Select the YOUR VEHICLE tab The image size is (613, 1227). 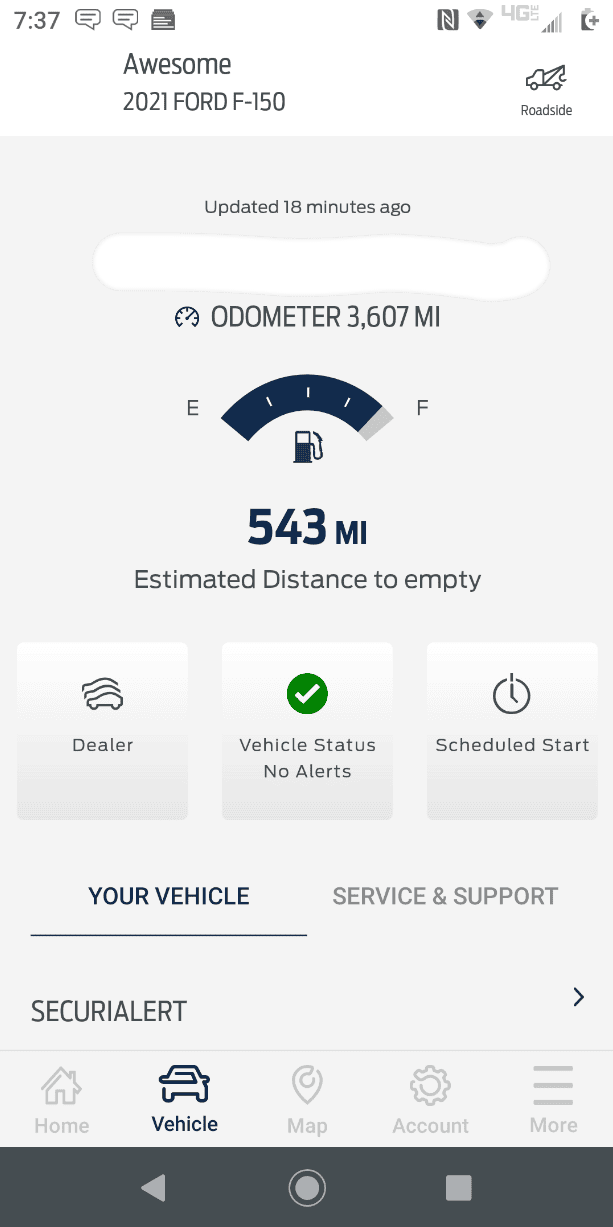tap(169, 896)
